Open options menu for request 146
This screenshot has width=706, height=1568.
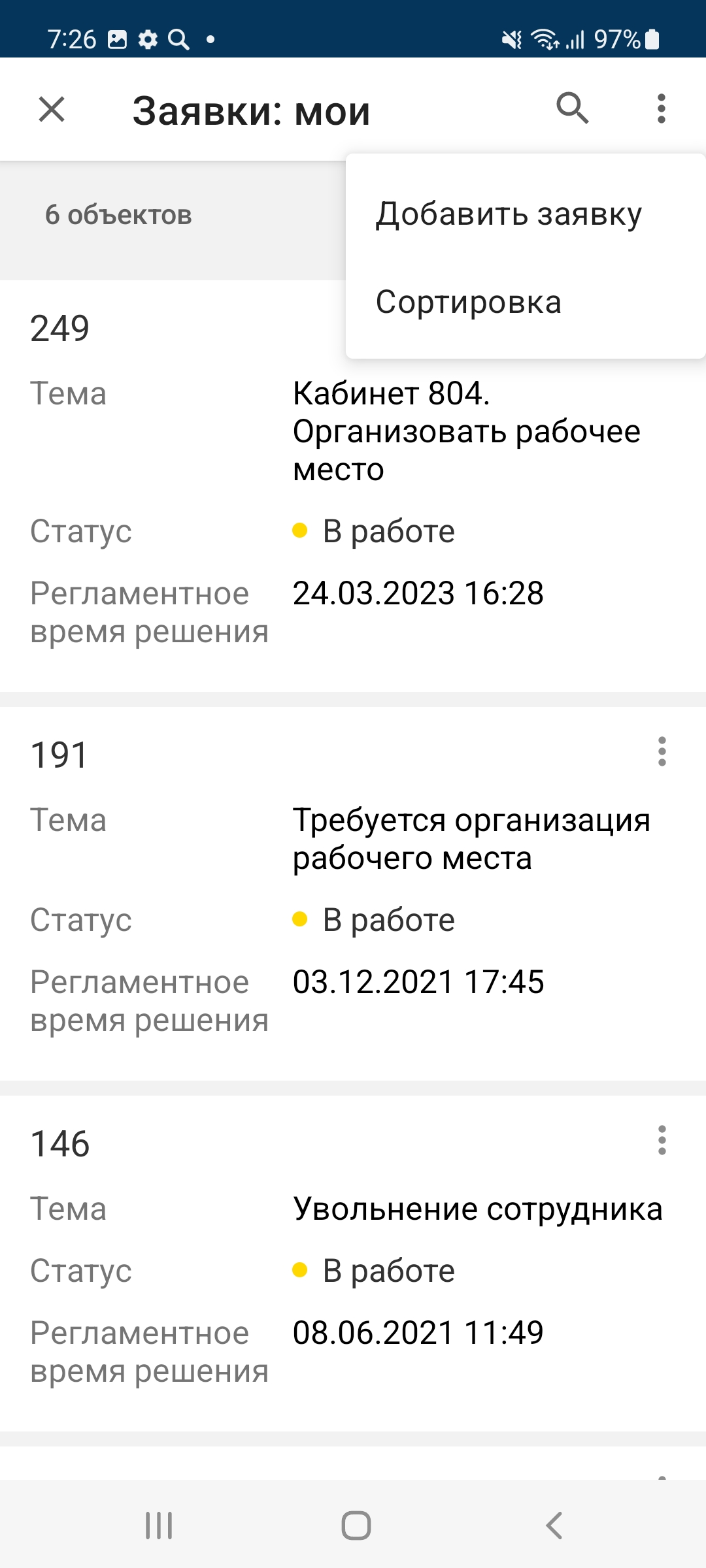(x=662, y=1140)
